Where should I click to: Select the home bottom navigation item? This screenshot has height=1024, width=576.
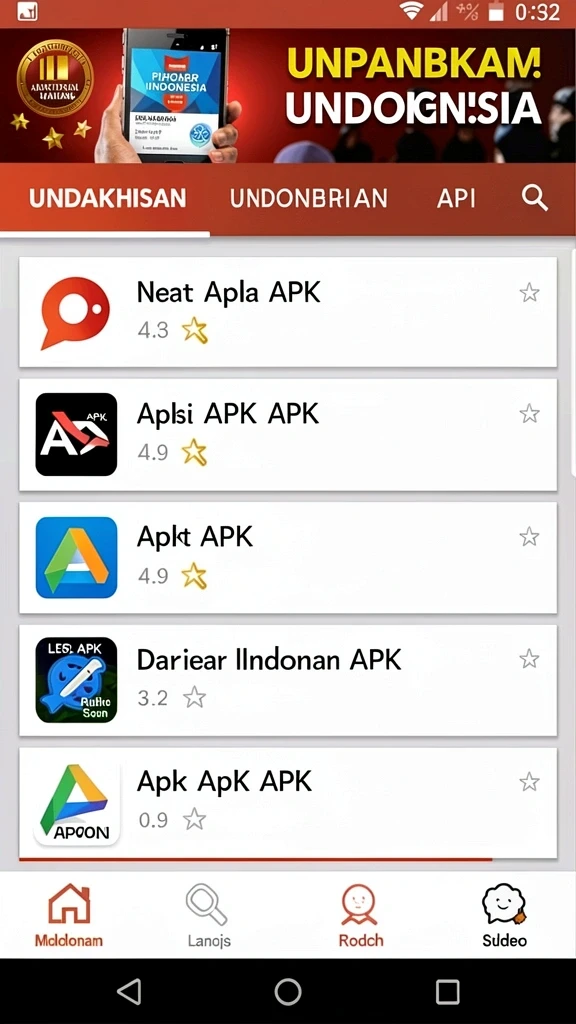pos(69,916)
